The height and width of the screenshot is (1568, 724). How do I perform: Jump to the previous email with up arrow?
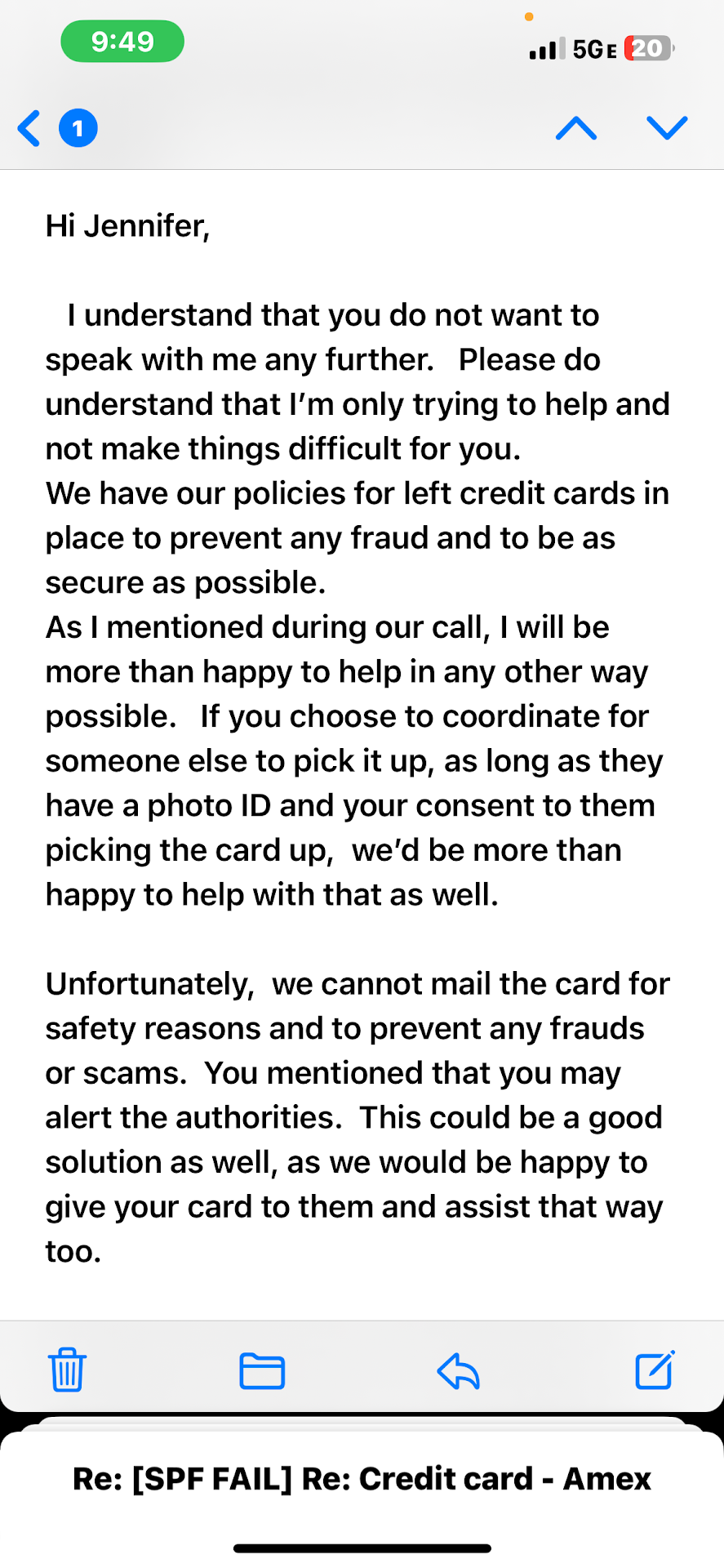pyautogui.click(x=576, y=128)
